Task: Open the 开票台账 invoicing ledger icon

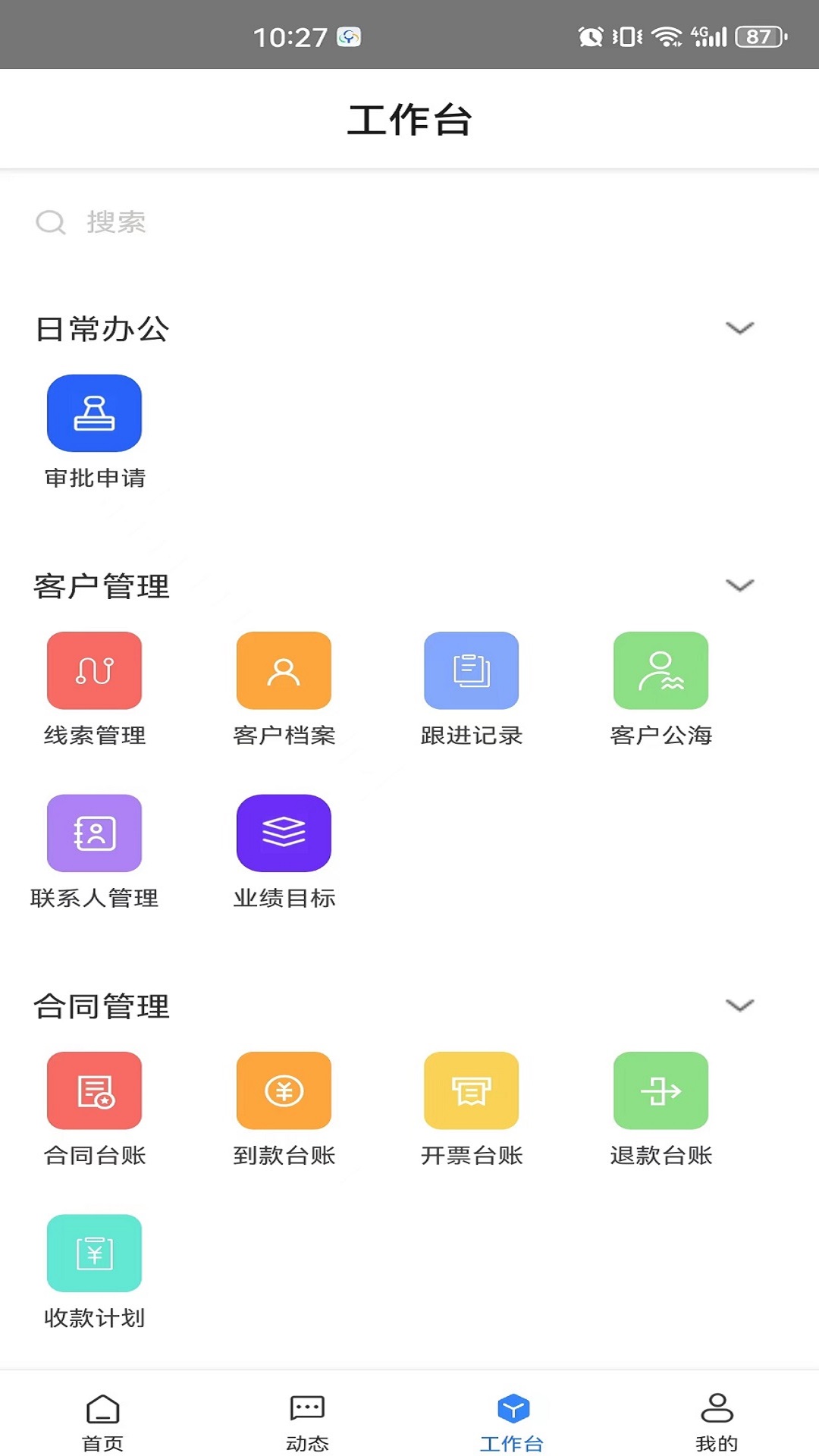Action: click(471, 1090)
